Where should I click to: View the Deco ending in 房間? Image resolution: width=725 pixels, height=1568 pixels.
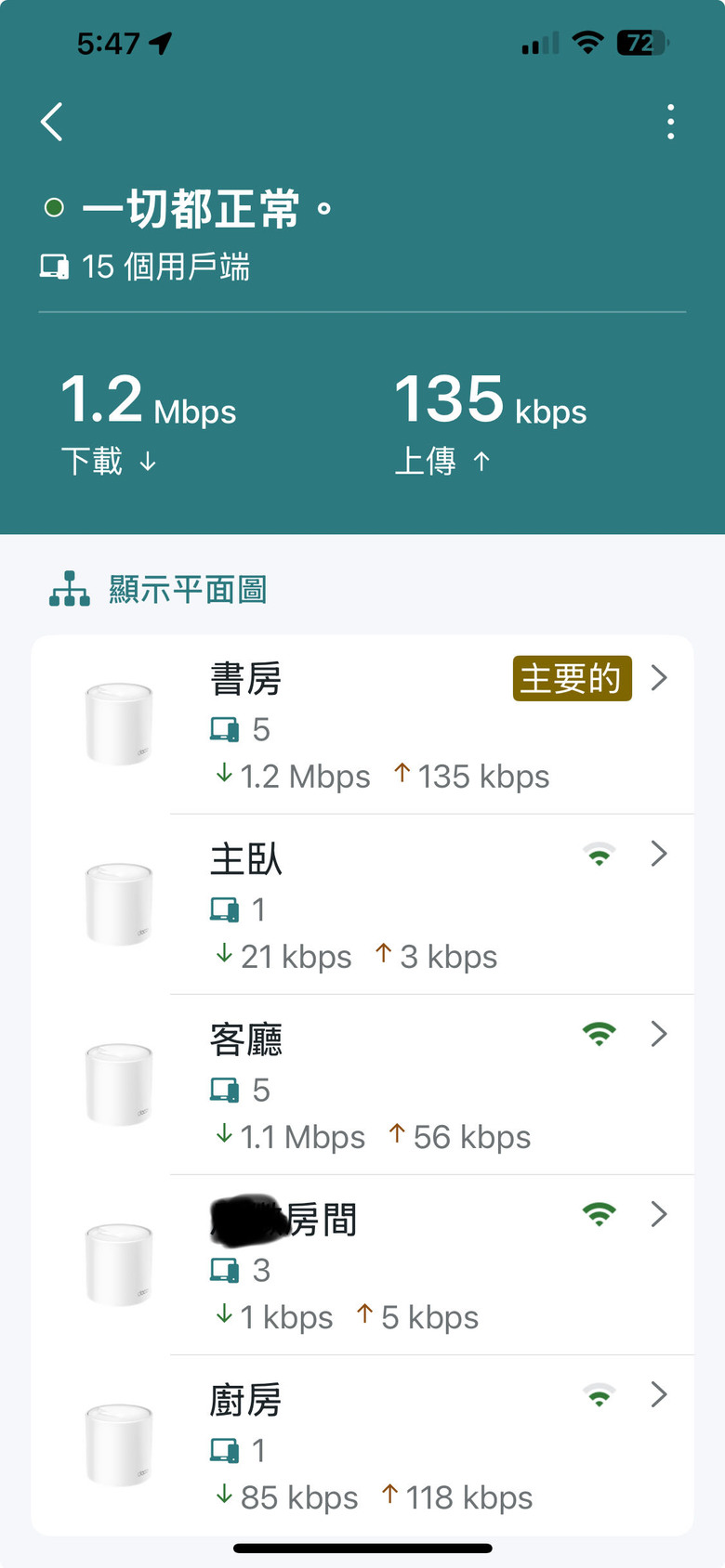[x=362, y=1265]
